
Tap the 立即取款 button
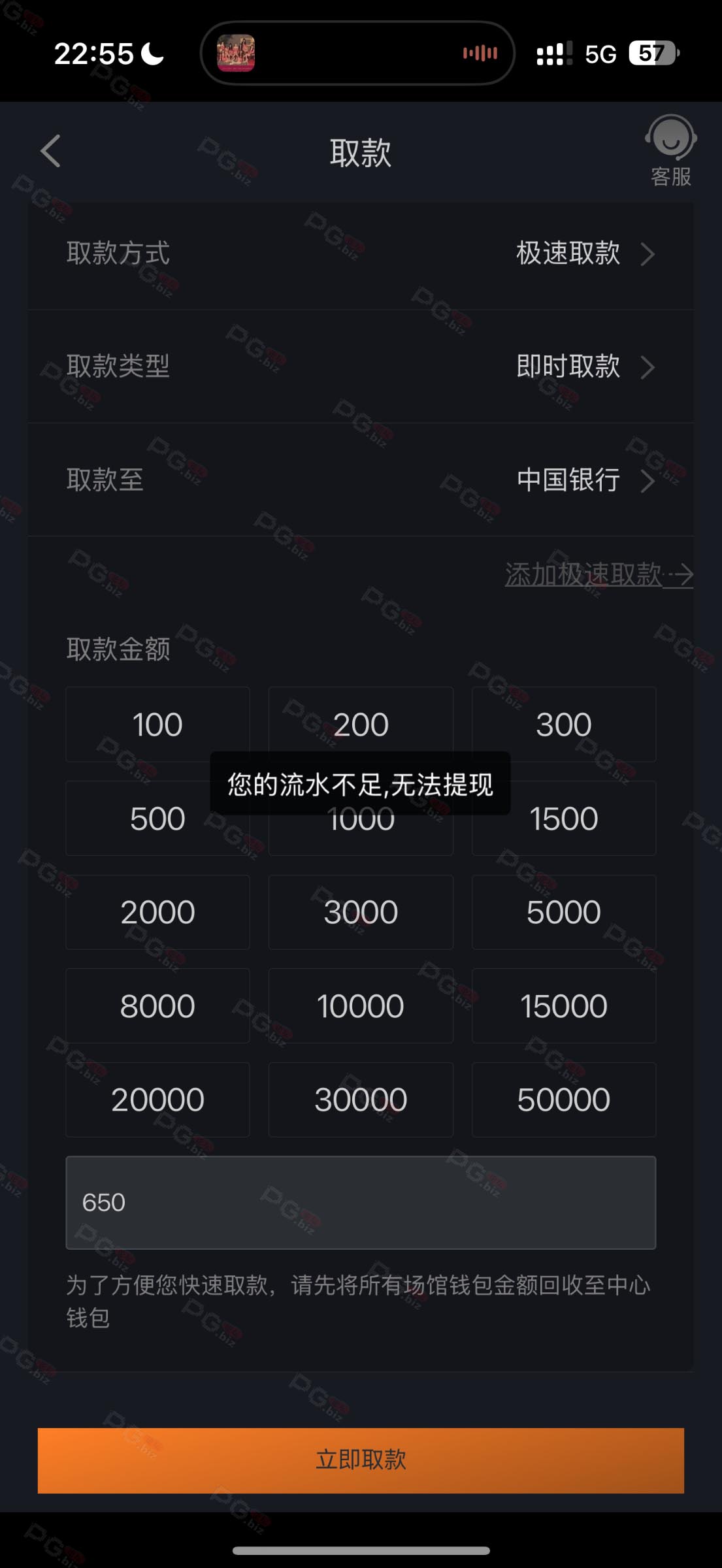(x=361, y=1460)
